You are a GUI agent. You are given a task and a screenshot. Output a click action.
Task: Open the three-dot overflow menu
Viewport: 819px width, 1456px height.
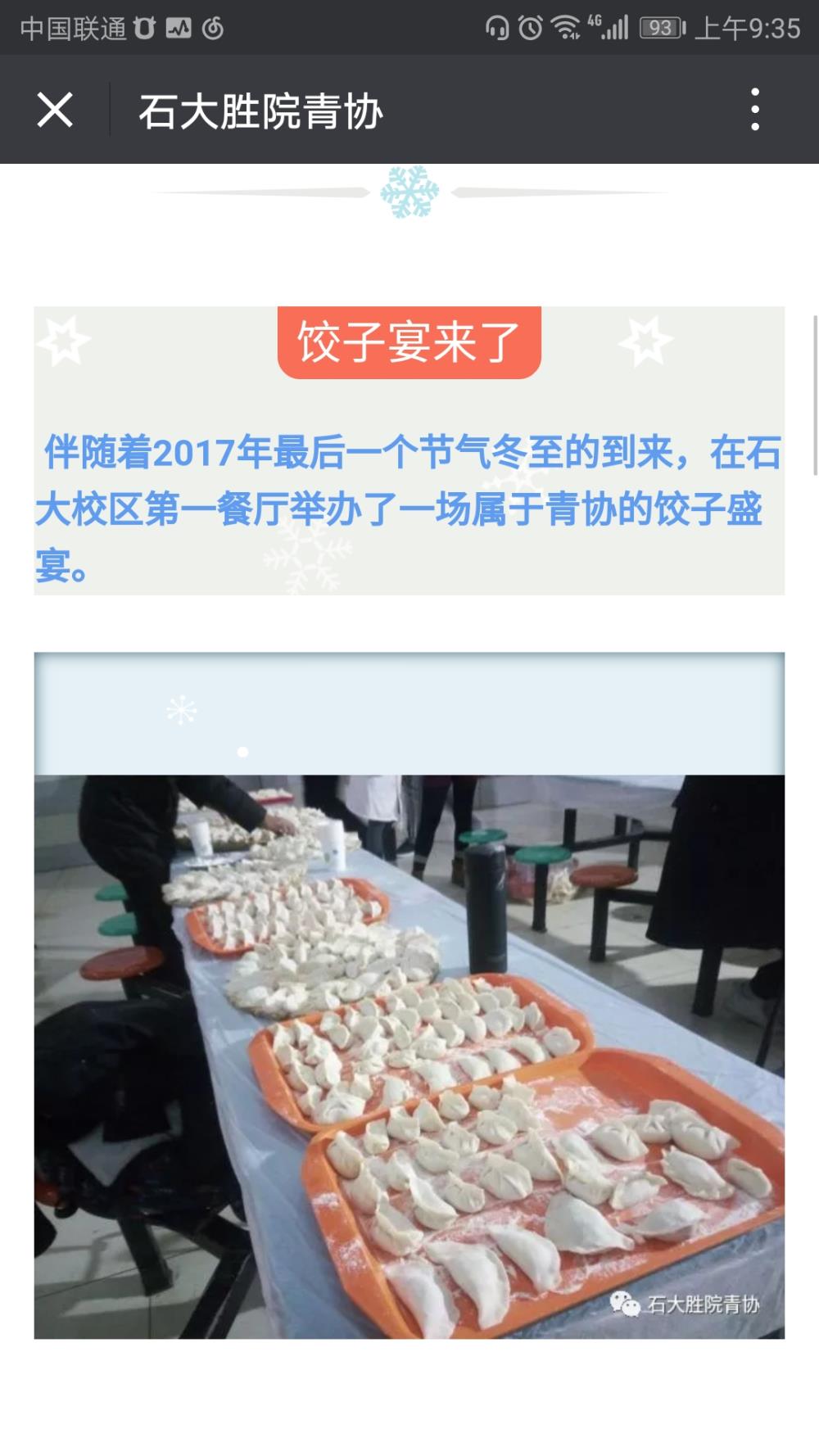[755, 110]
